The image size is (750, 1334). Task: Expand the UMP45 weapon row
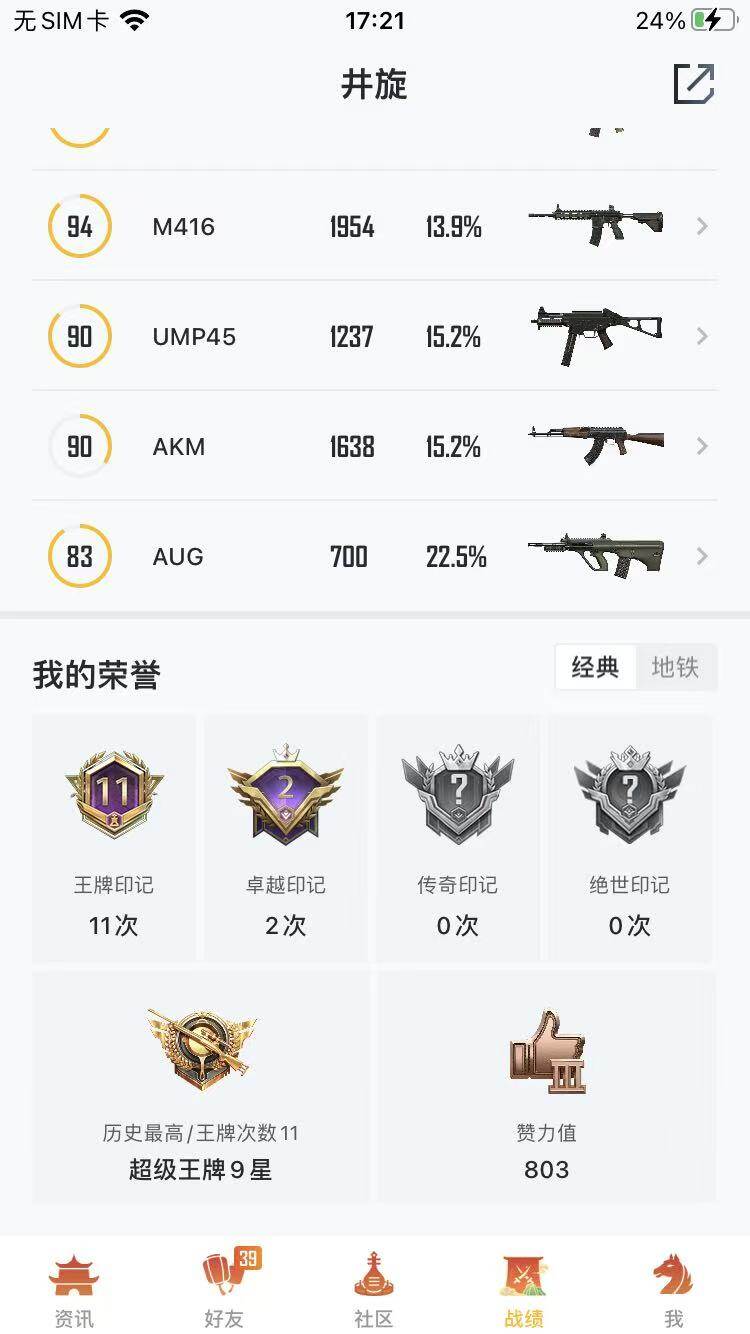[x=701, y=336]
